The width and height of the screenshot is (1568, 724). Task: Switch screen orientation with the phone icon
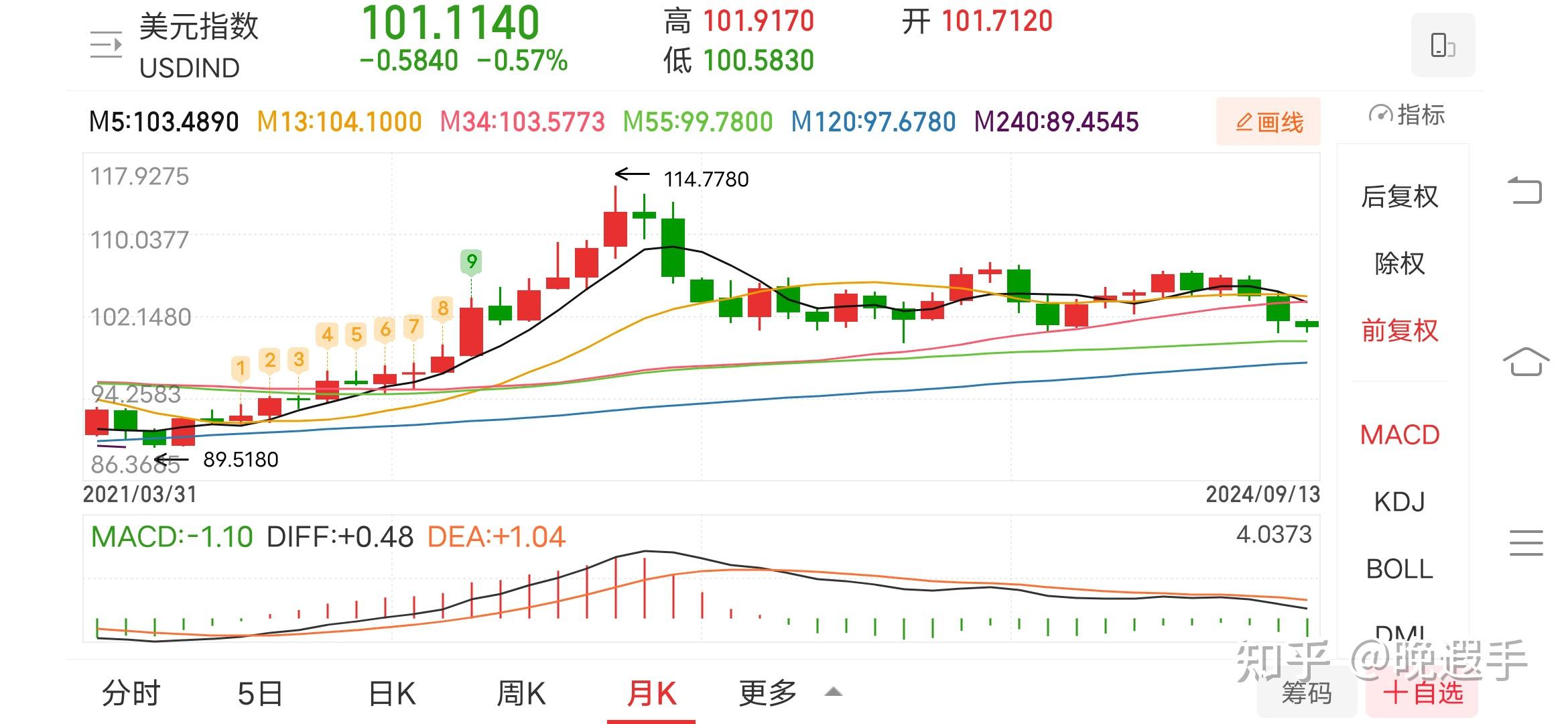[x=1442, y=46]
